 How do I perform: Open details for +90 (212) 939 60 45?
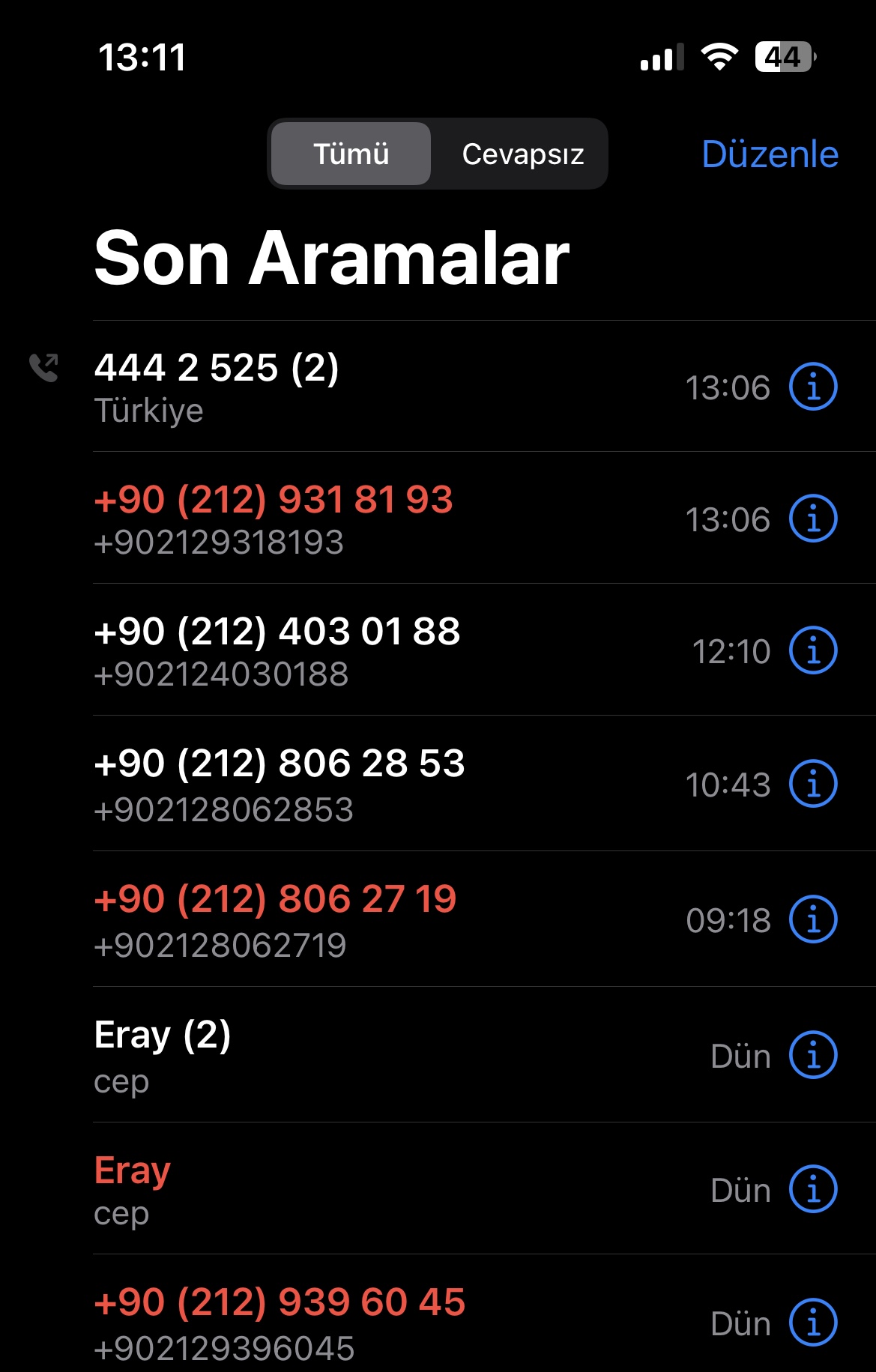(x=813, y=1323)
